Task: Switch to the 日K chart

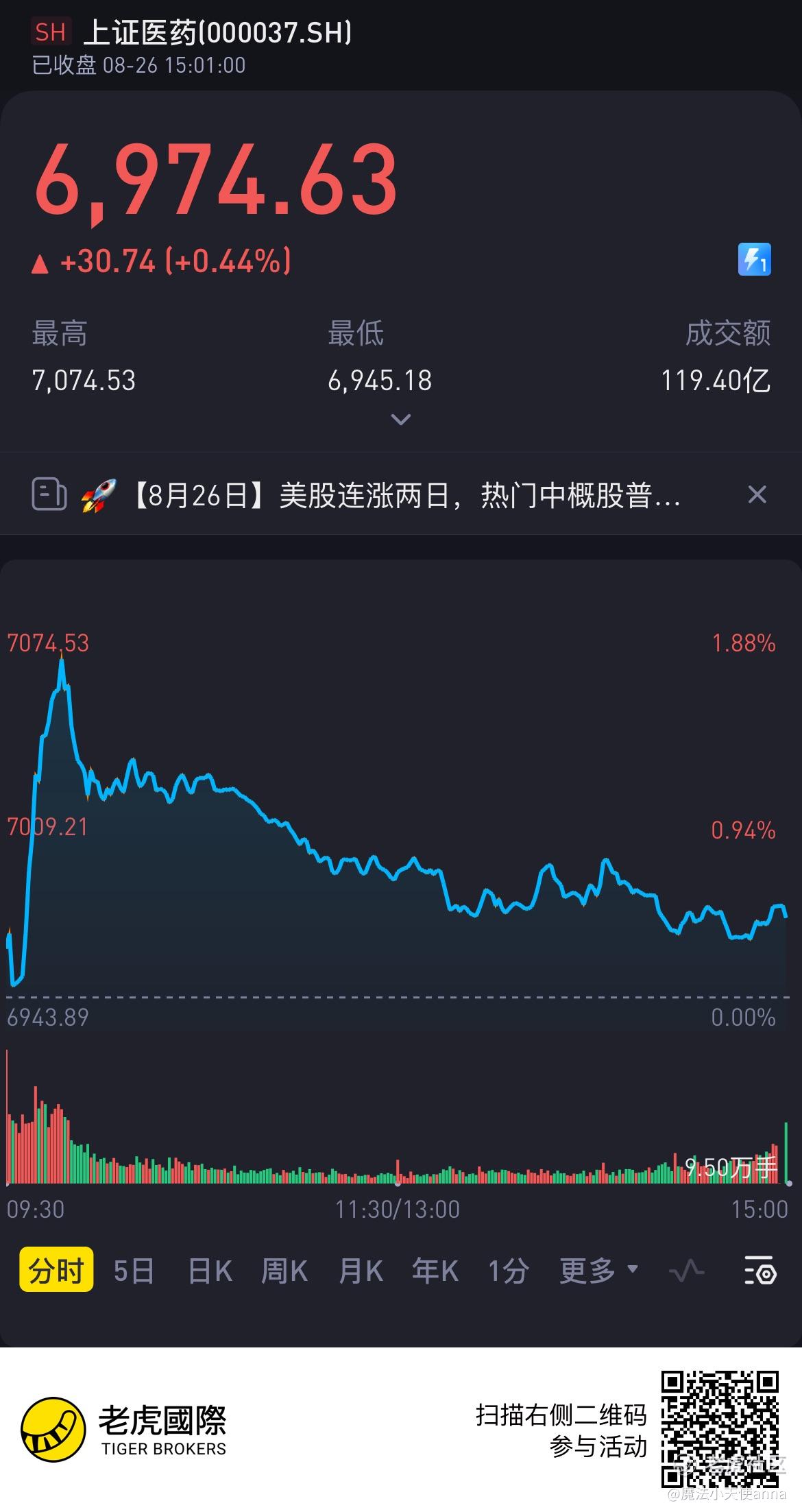Action: (210, 1271)
